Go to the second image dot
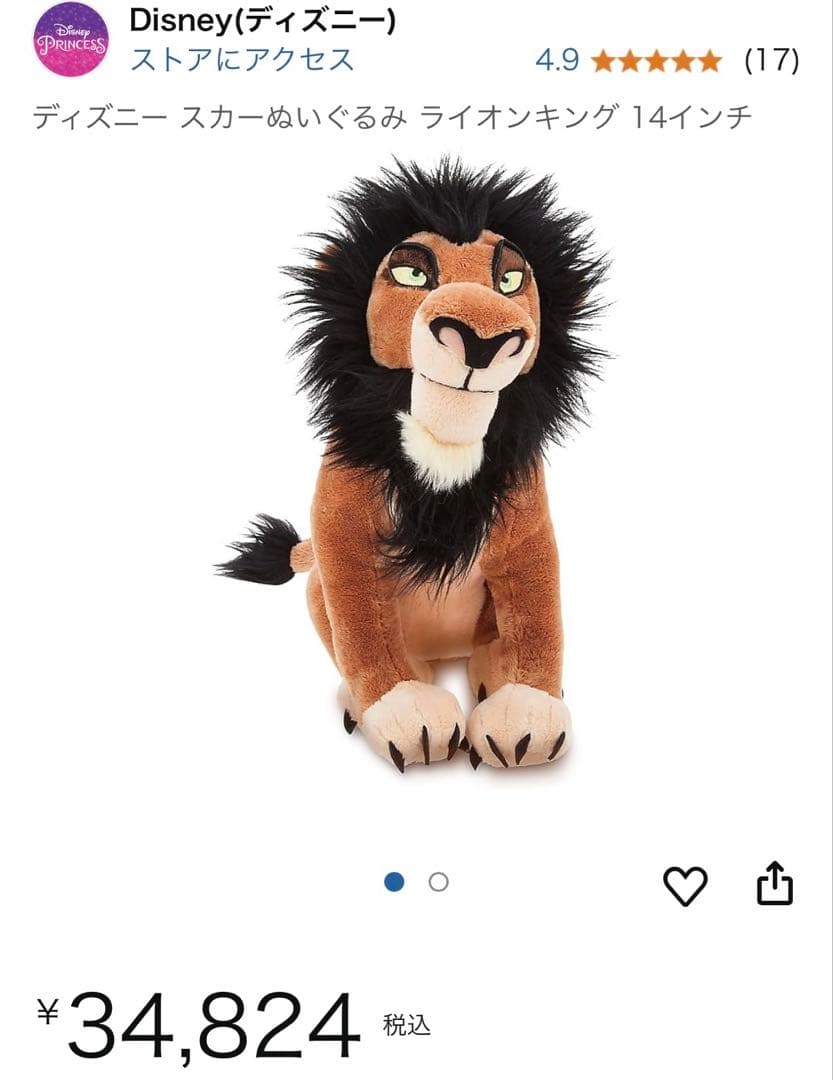The height and width of the screenshot is (1080, 833). coord(438,882)
